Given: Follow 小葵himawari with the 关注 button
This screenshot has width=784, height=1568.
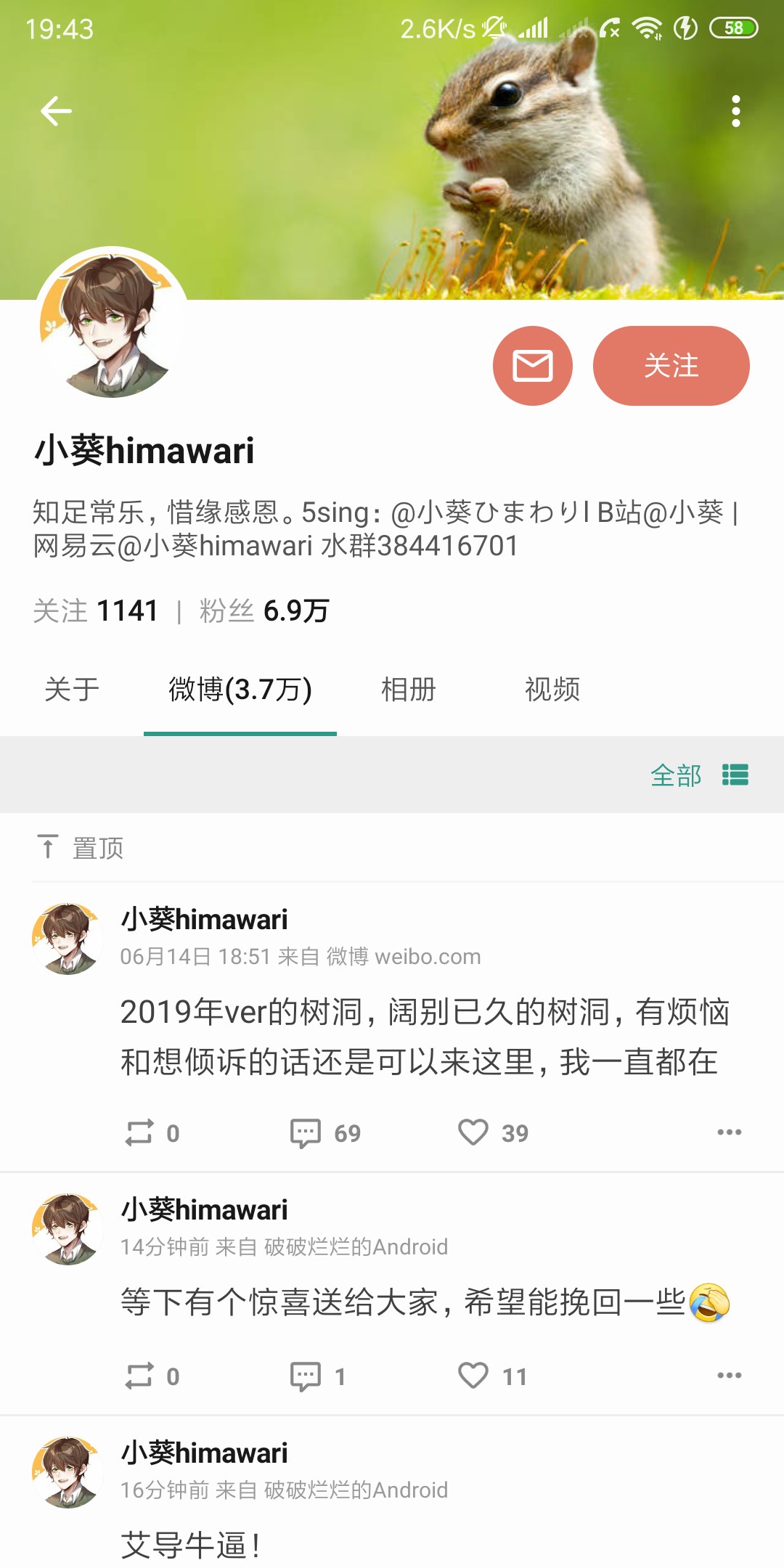Looking at the screenshot, I should point(671,366).
